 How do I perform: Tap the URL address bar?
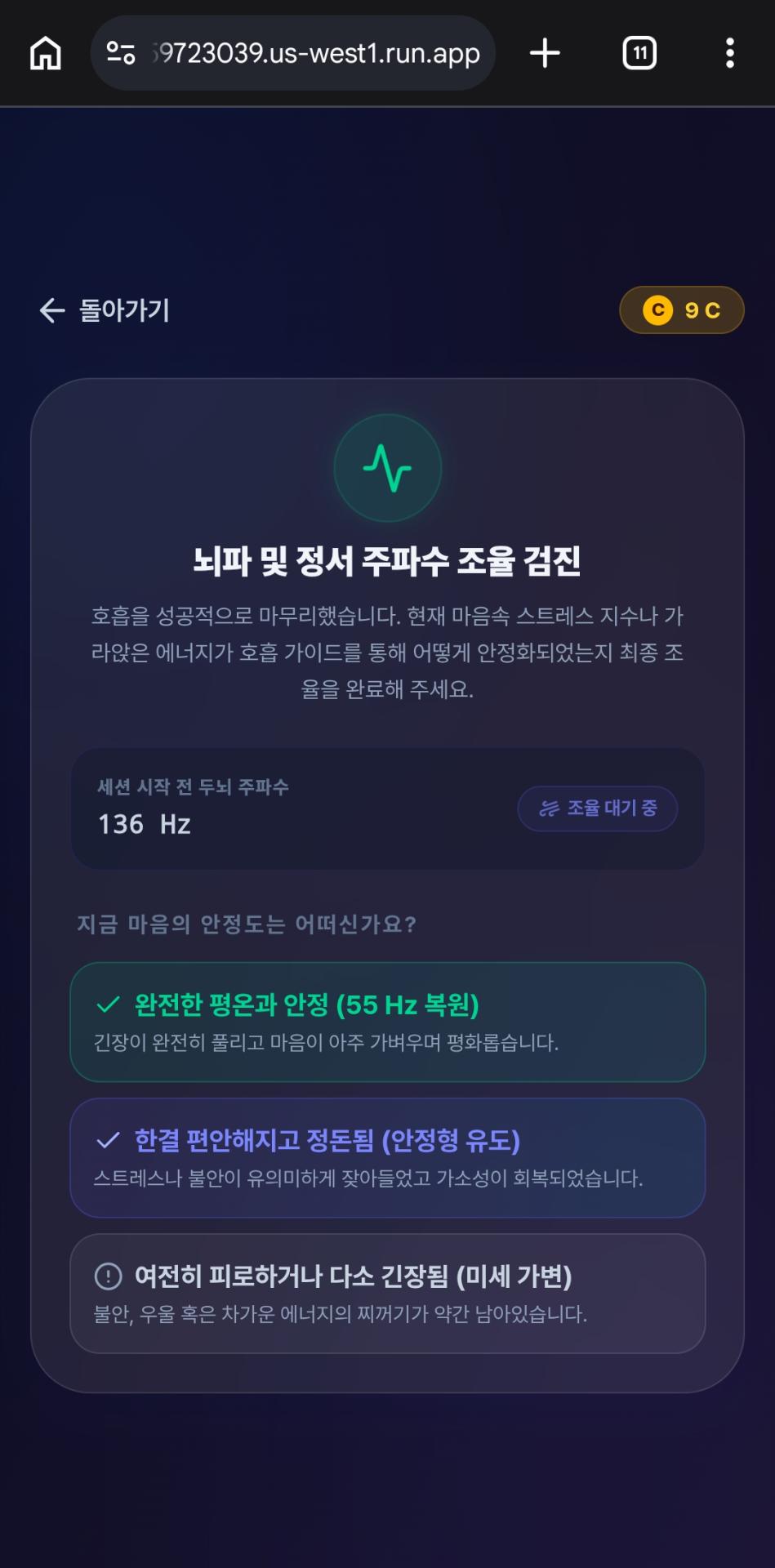[x=293, y=53]
